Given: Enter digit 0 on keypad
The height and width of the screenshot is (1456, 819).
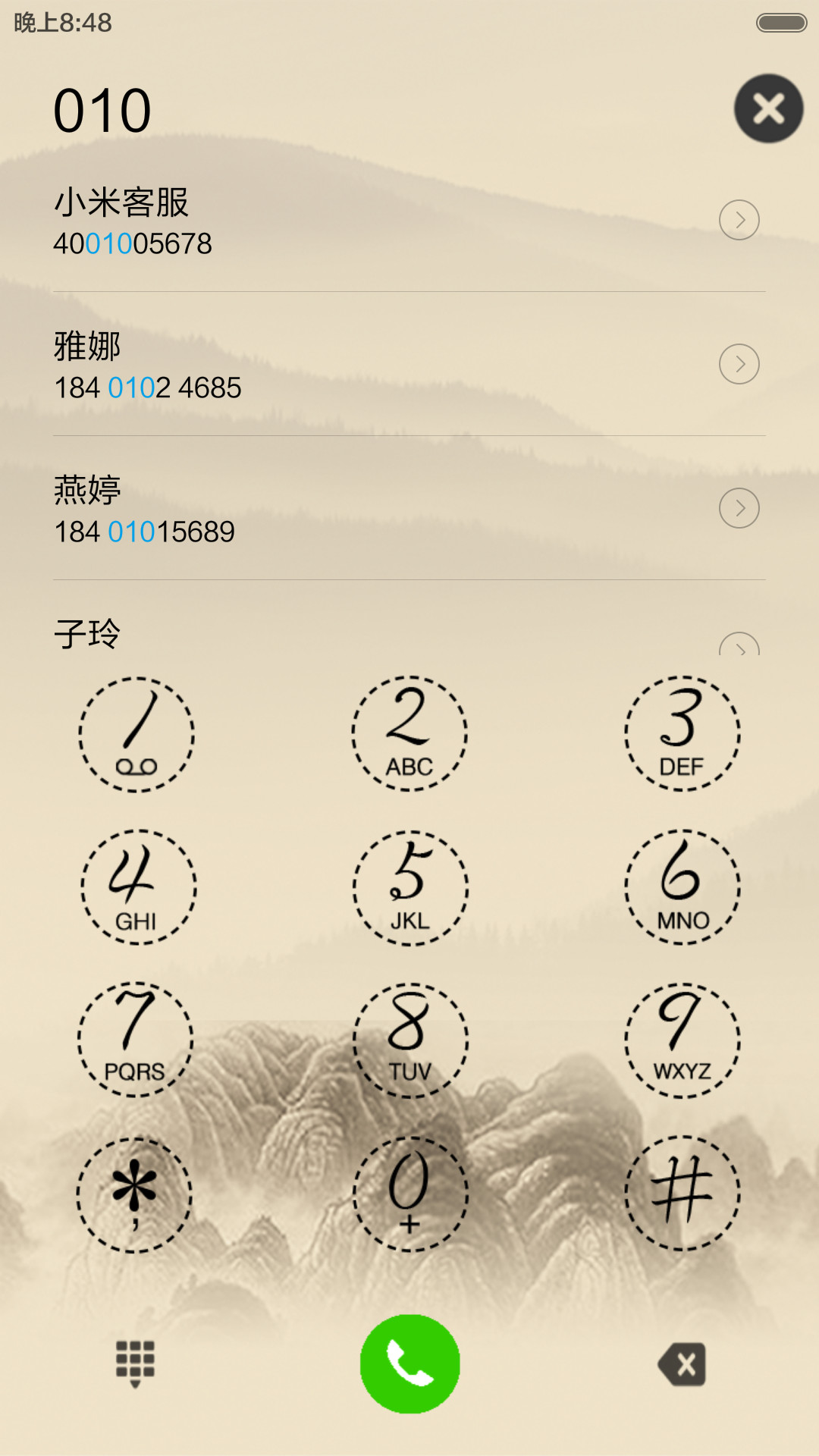Looking at the screenshot, I should click(409, 1194).
